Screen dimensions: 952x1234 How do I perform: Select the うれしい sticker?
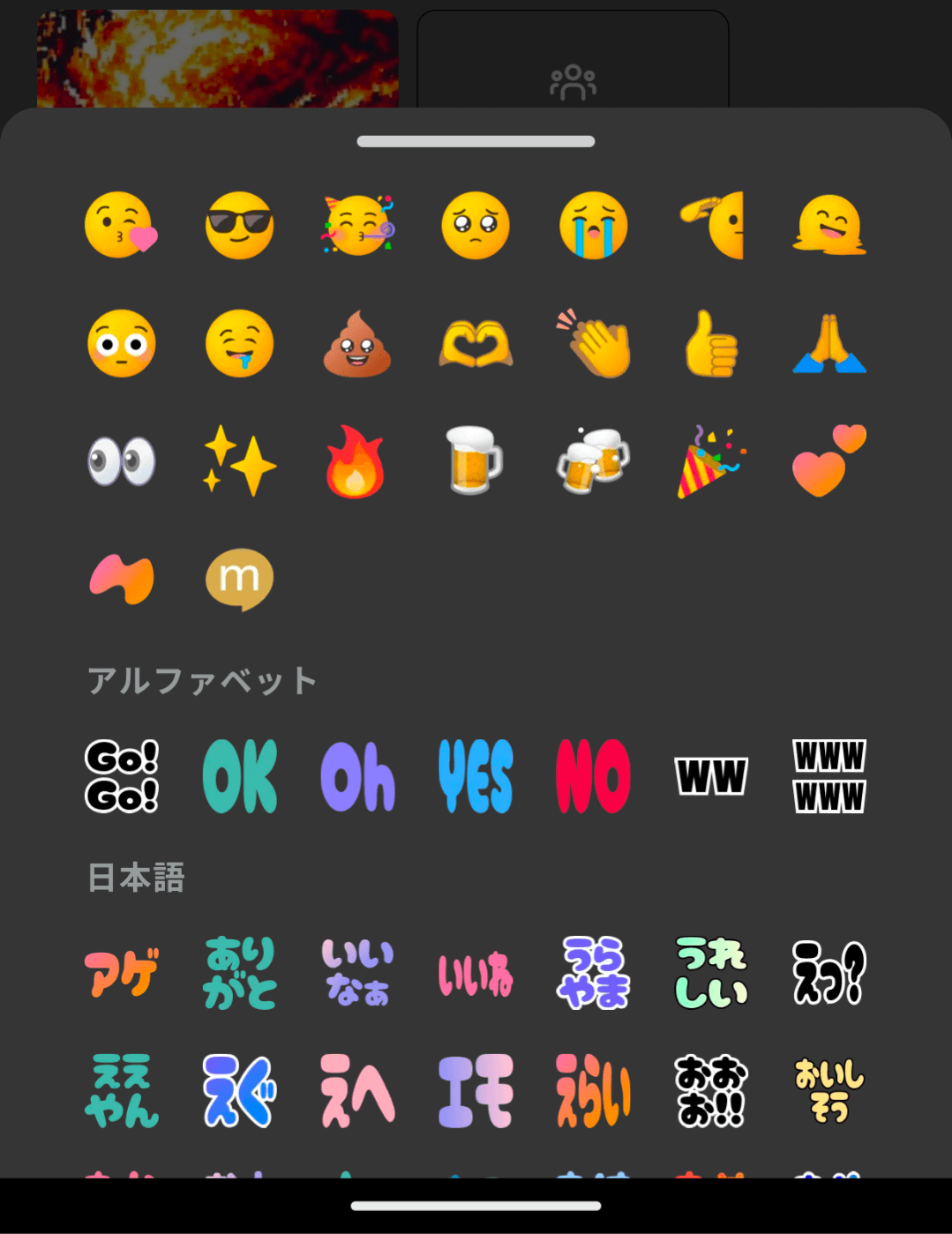[x=711, y=974]
